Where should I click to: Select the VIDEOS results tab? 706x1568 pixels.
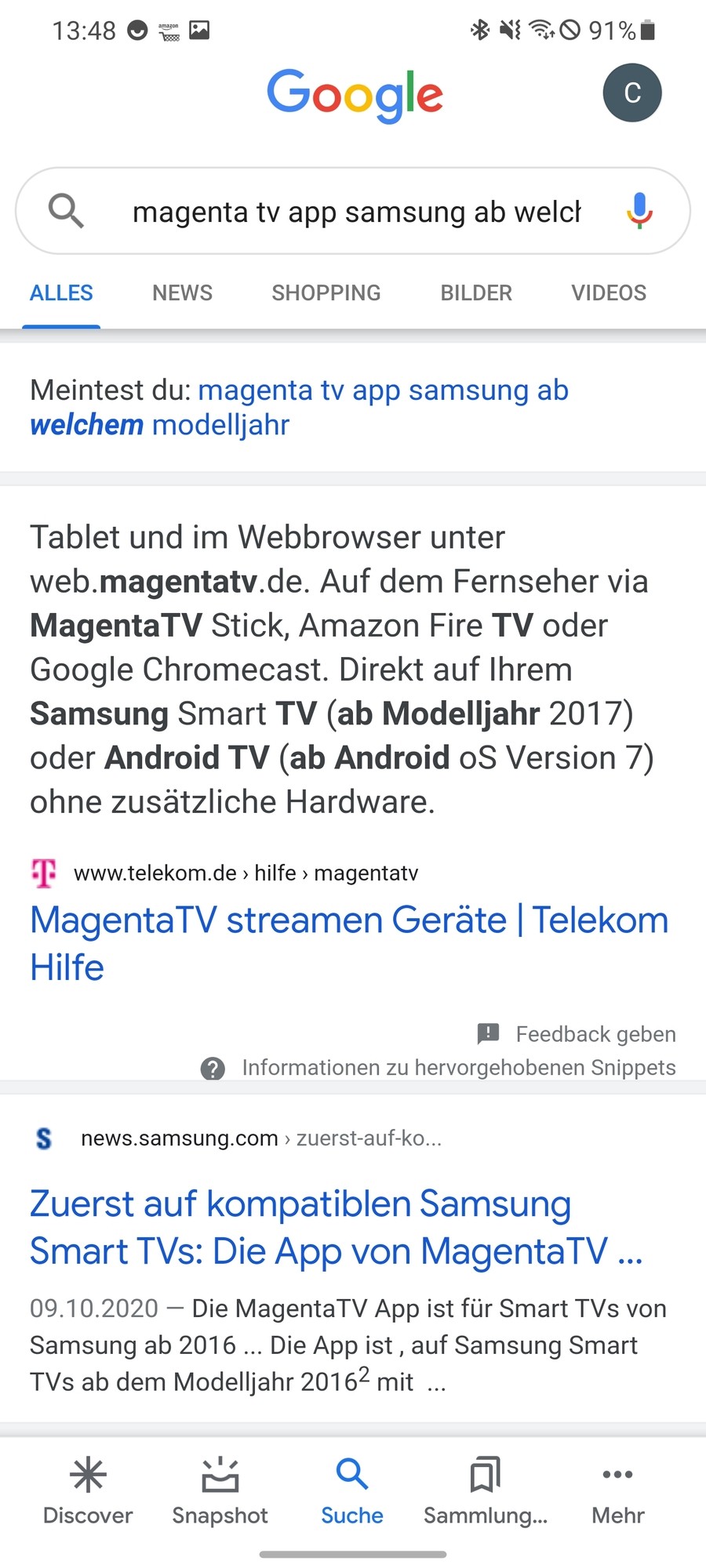608,292
